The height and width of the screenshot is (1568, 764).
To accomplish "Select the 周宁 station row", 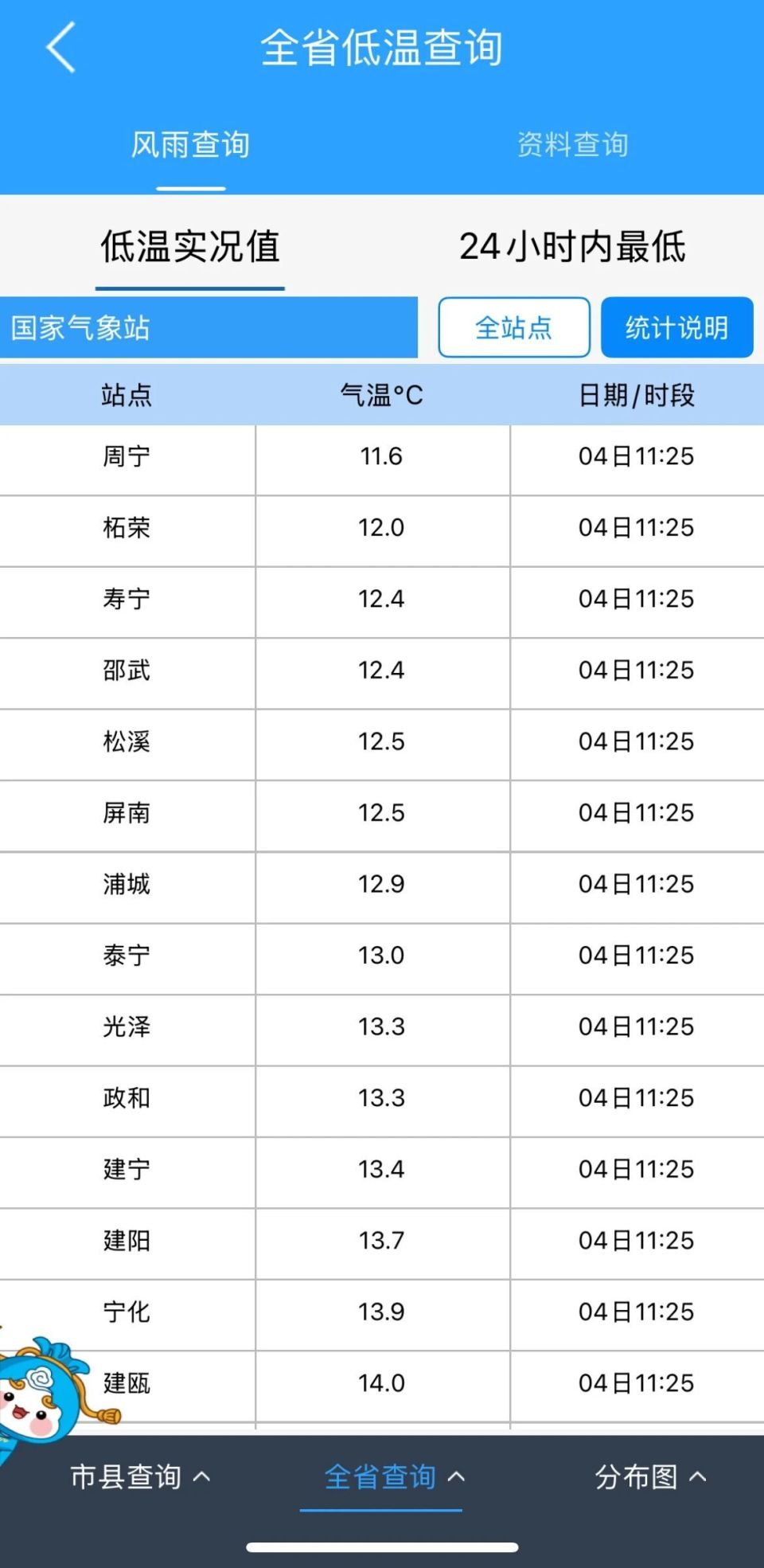I will [127, 456].
